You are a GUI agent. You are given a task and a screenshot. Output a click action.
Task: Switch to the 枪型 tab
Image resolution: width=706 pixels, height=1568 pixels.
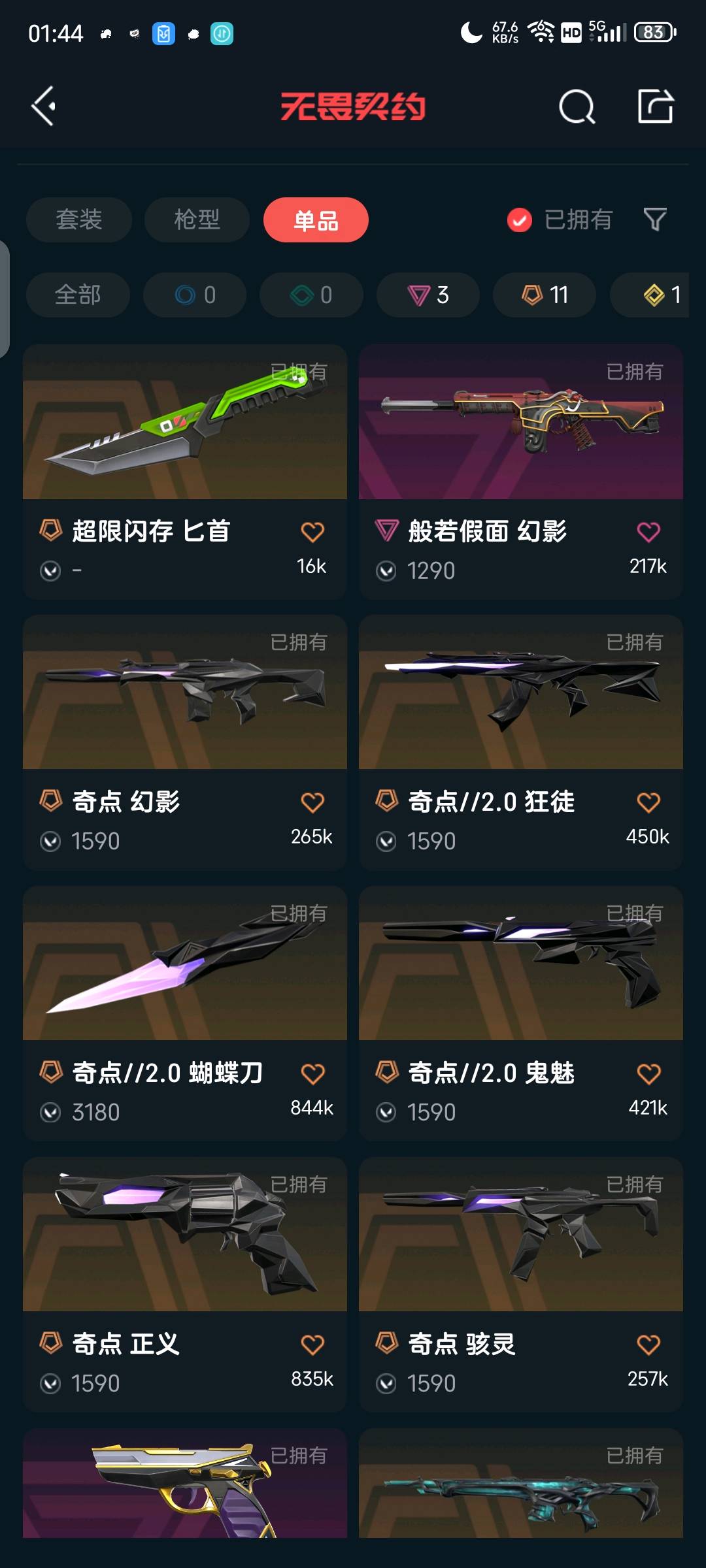(x=197, y=220)
